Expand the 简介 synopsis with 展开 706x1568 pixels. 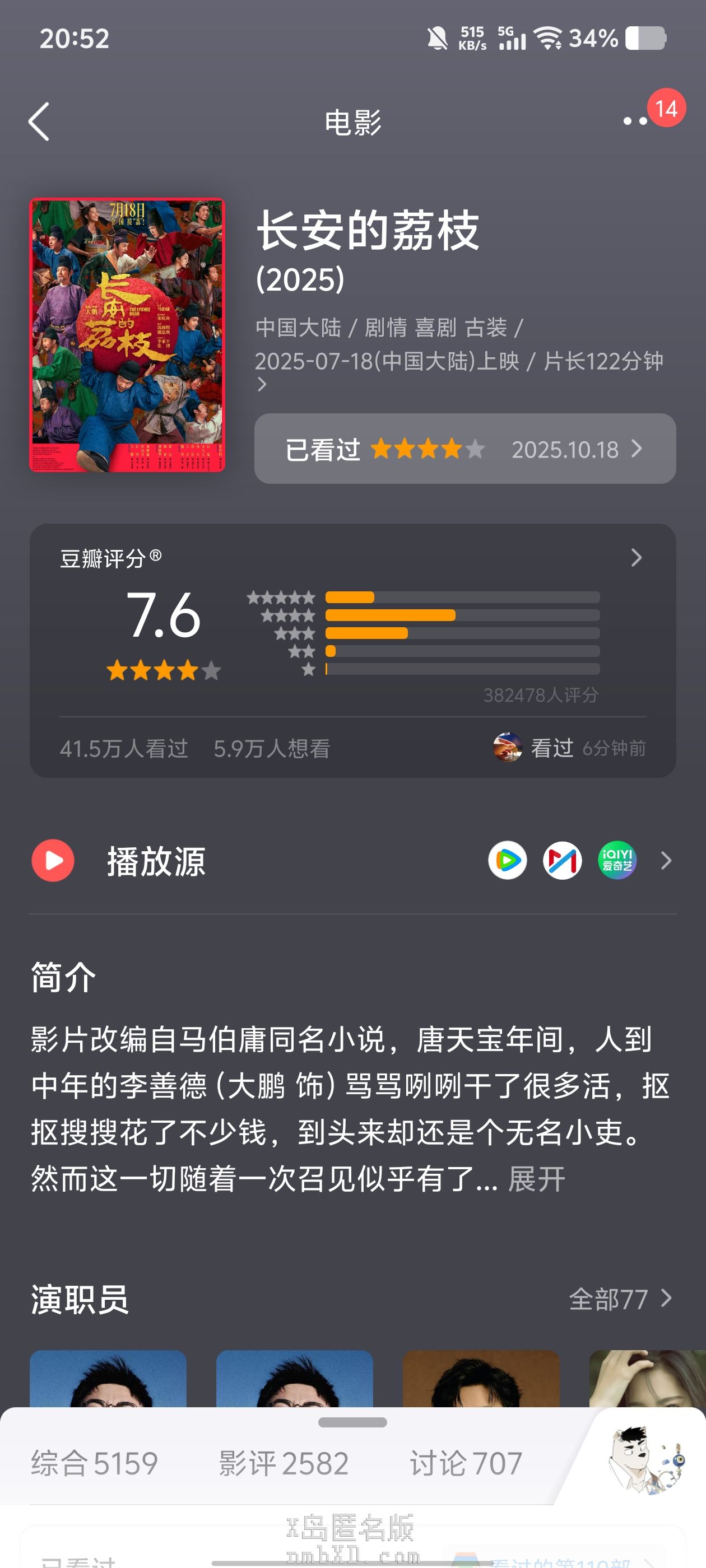536,1180
